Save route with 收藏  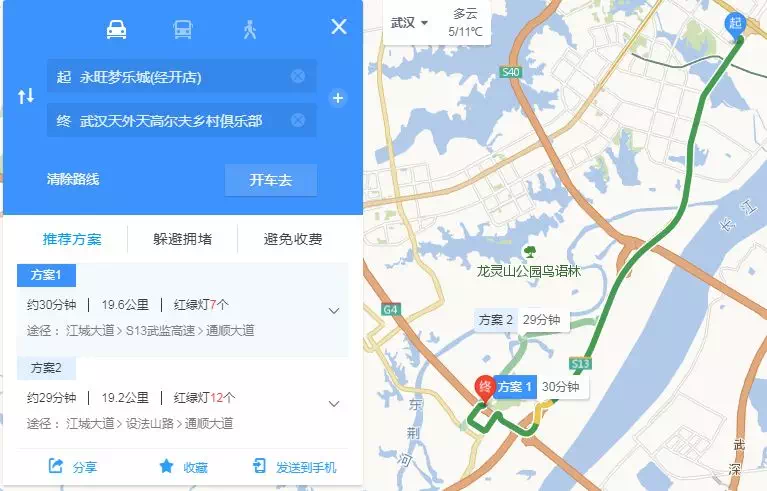[x=183, y=467]
